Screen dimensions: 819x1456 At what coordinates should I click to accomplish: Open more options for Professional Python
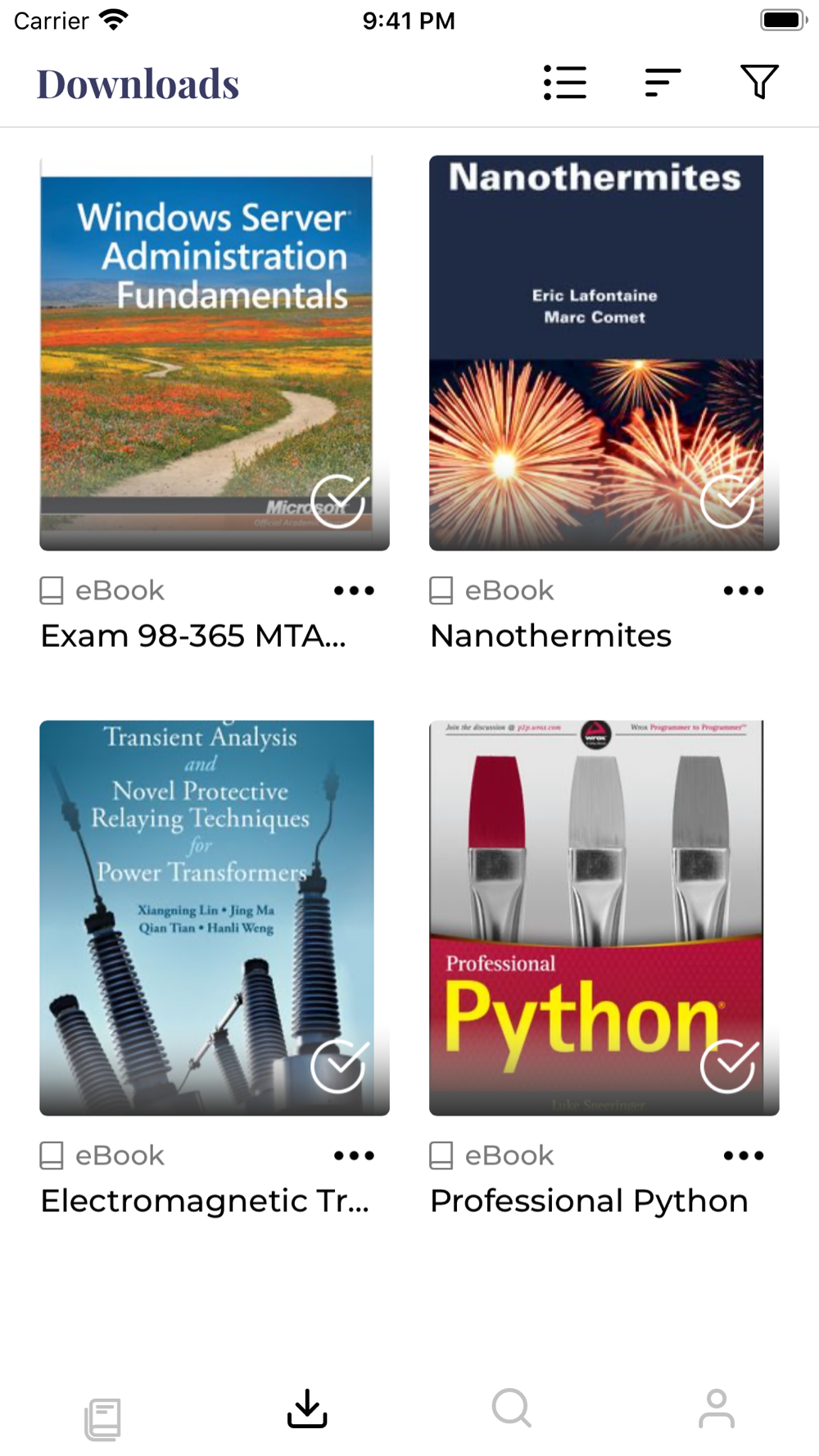click(x=744, y=1155)
